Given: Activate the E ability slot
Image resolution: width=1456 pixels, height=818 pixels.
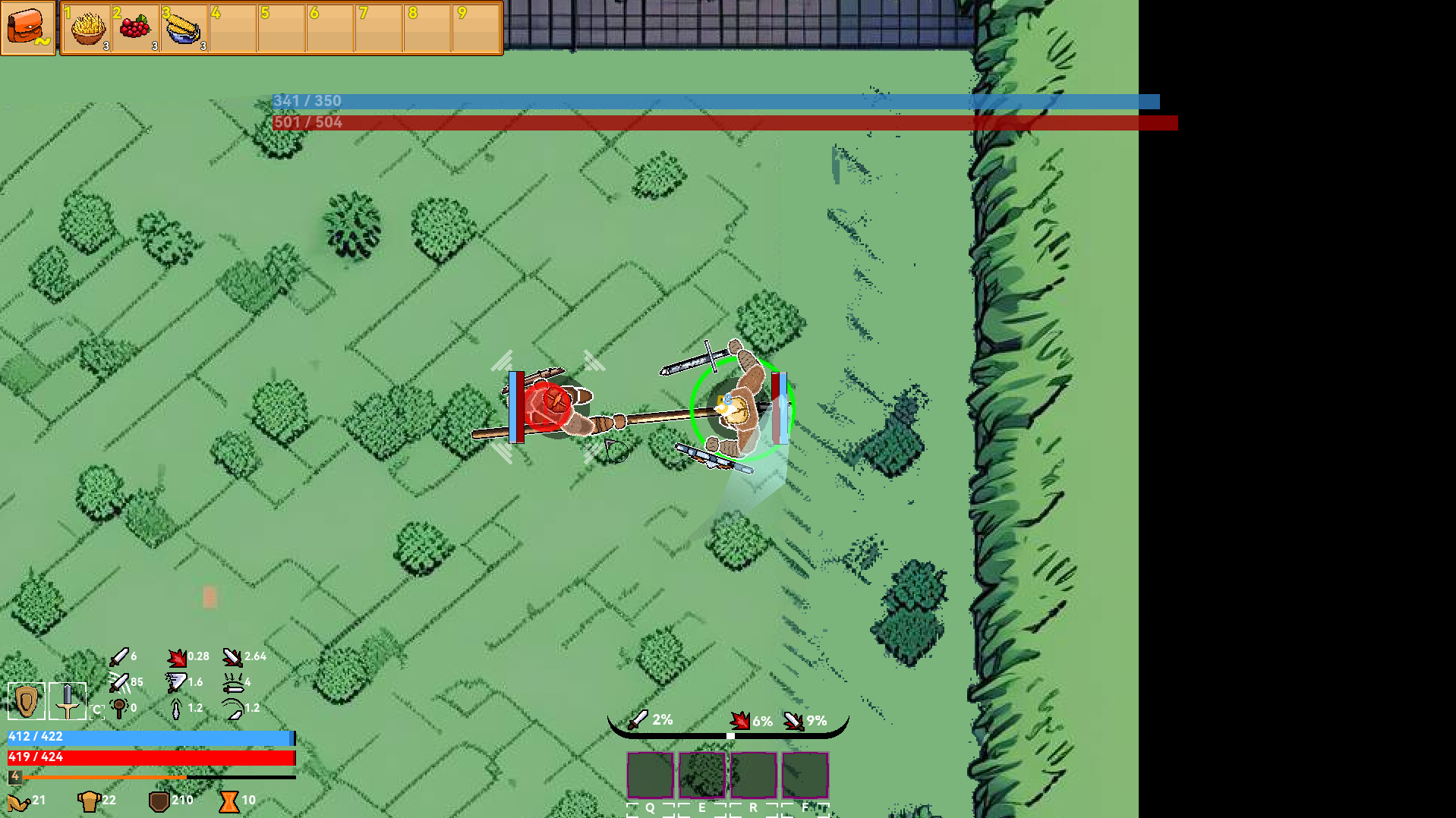Looking at the screenshot, I should 702,775.
